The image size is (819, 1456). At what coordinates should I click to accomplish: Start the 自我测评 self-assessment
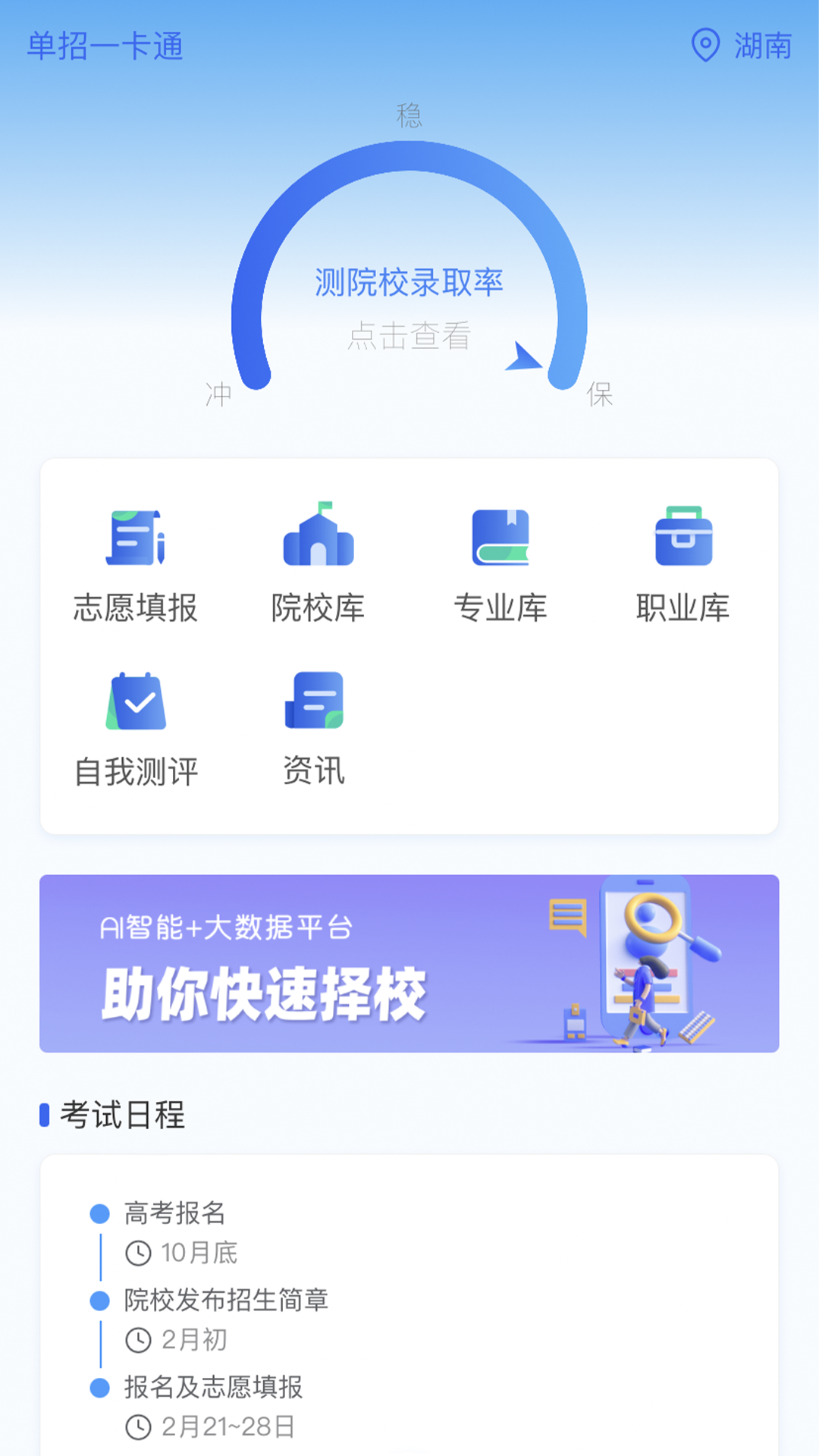[x=136, y=730]
